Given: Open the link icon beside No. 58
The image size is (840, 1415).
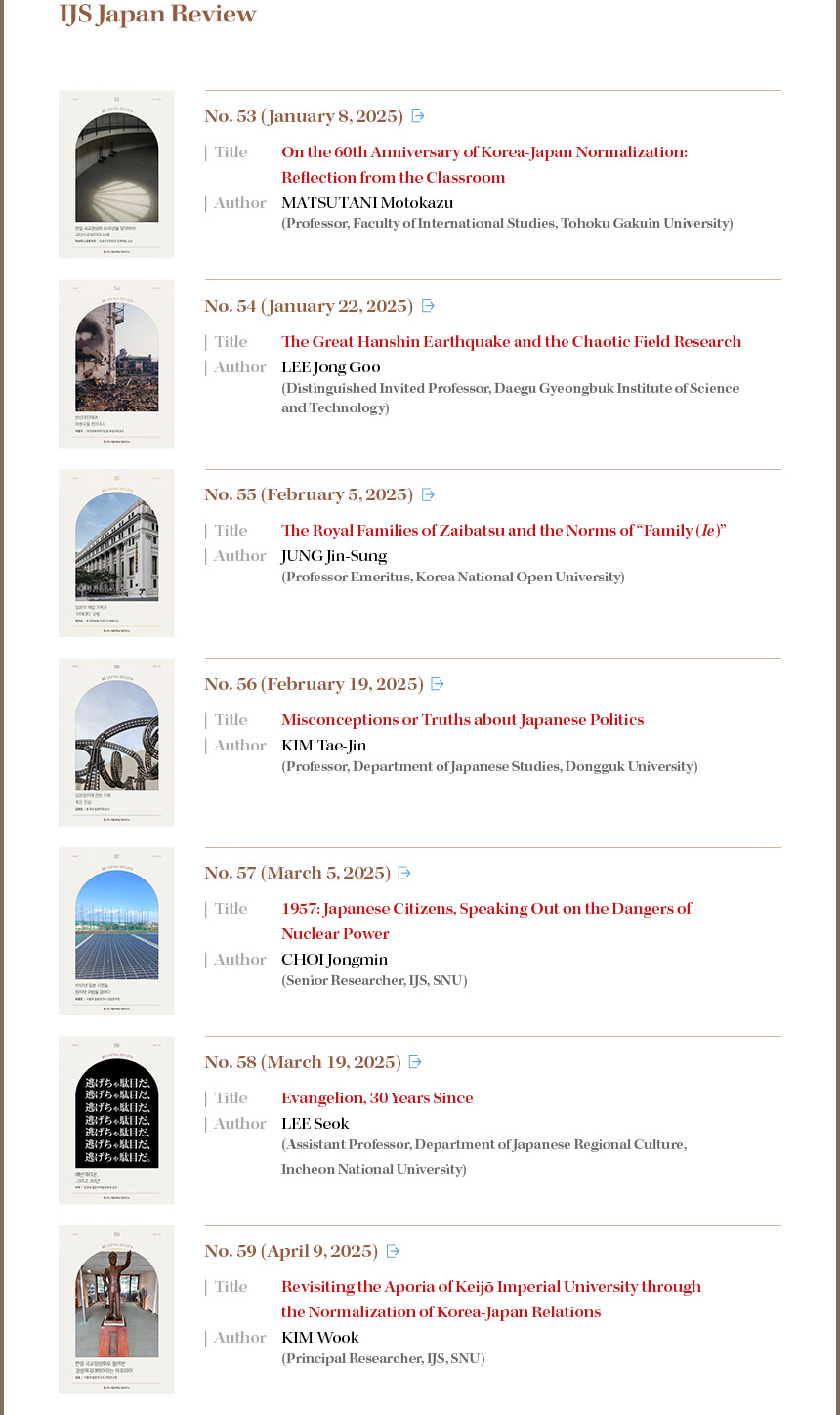Looking at the screenshot, I should (415, 1062).
